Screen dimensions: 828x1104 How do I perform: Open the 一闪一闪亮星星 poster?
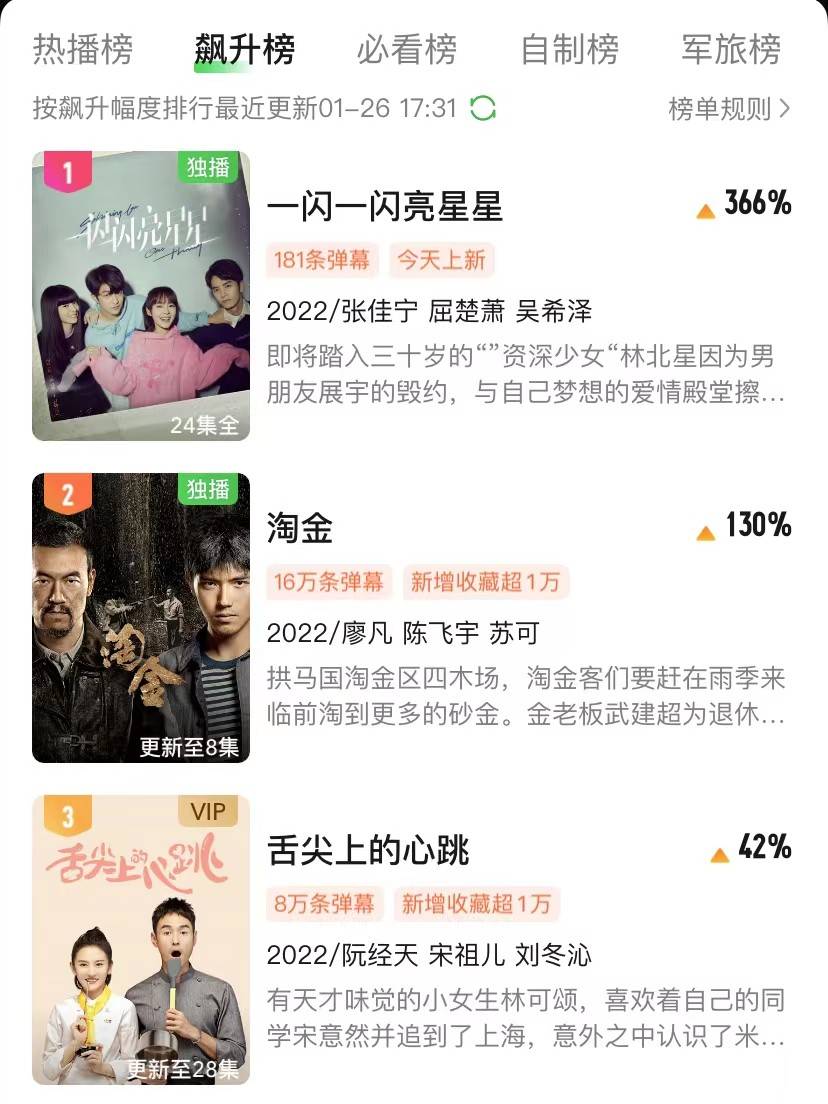pos(141,296)
